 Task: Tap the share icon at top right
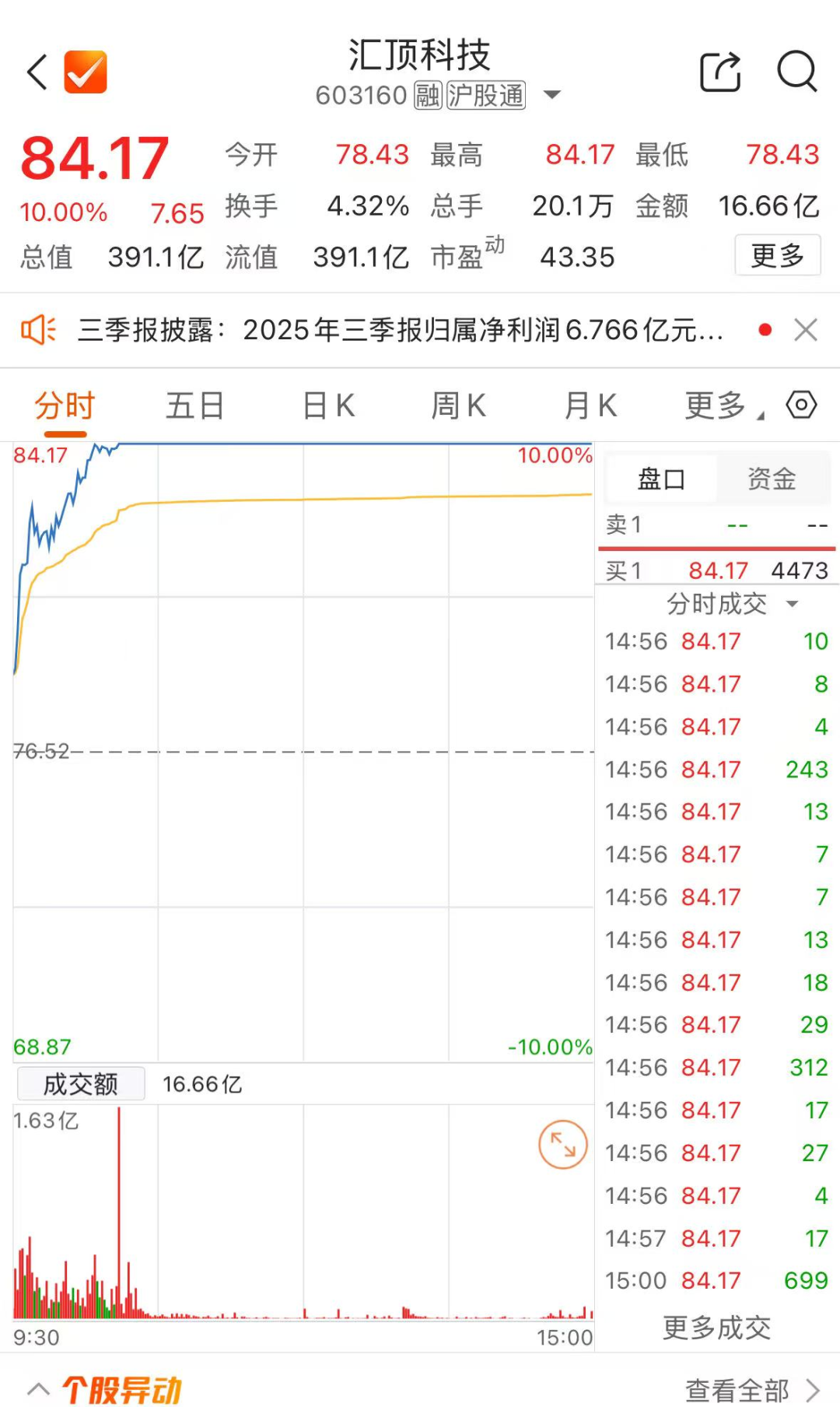coord(721,72)
